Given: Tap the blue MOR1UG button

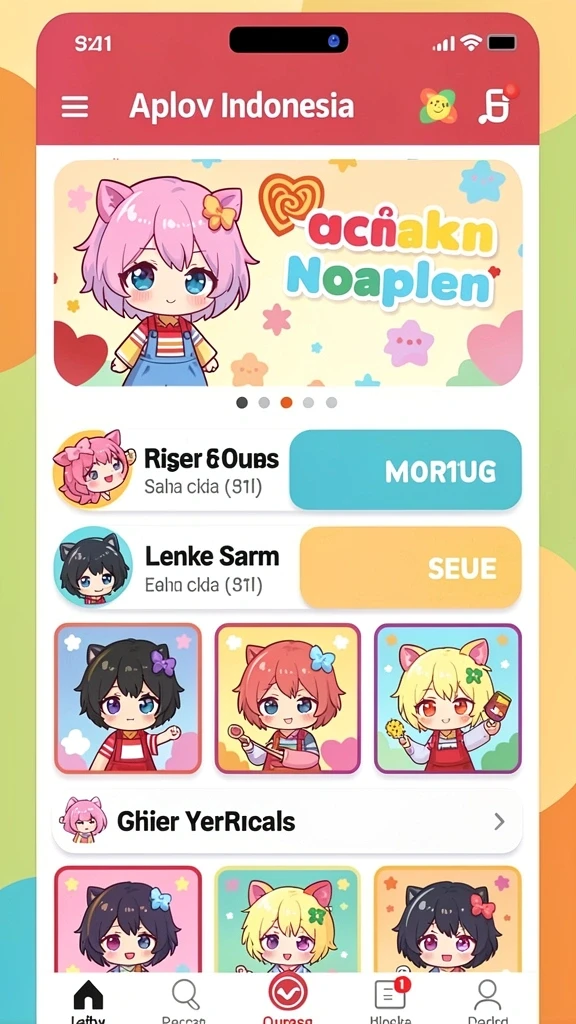Looking at the screenshot, I should tap(406, 470).
